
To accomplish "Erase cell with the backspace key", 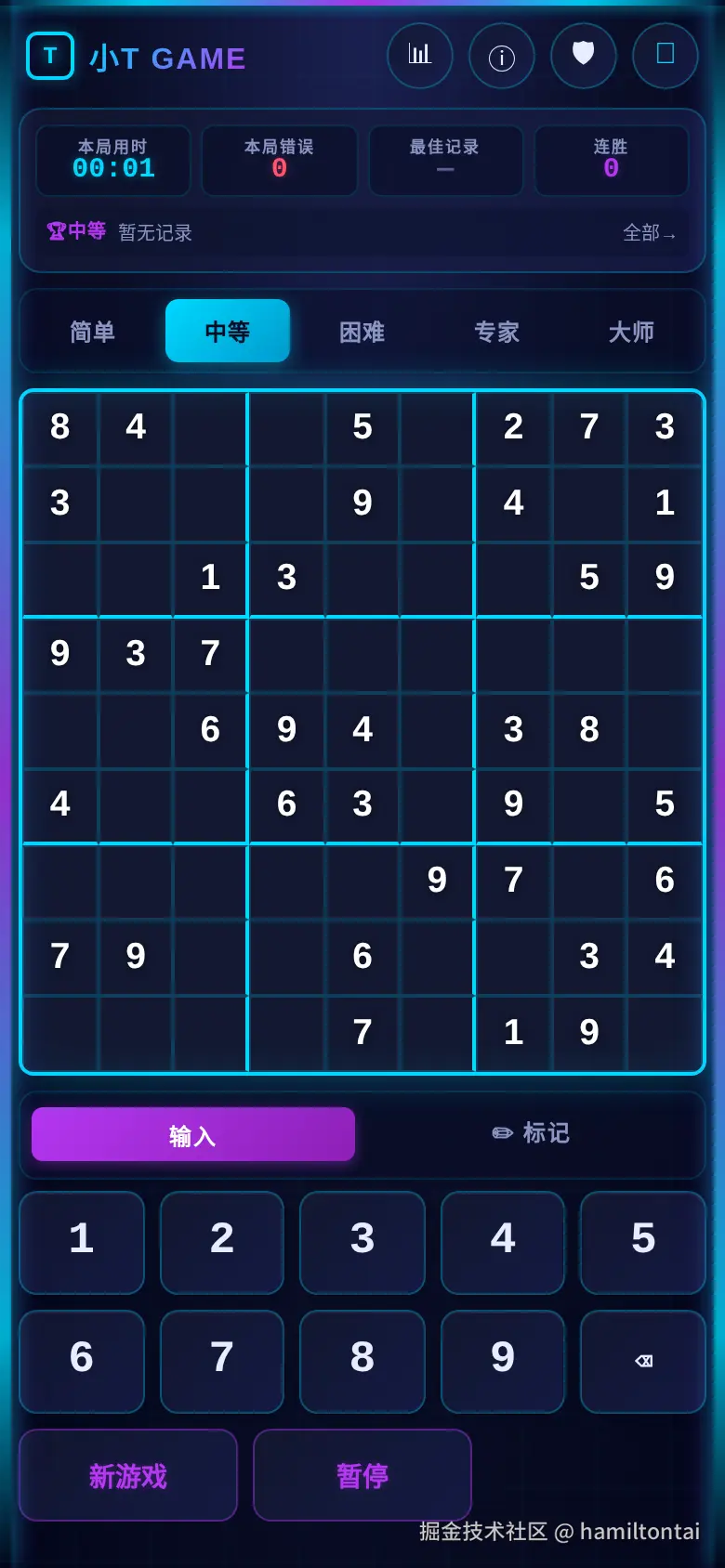I will coord(643,1361).
